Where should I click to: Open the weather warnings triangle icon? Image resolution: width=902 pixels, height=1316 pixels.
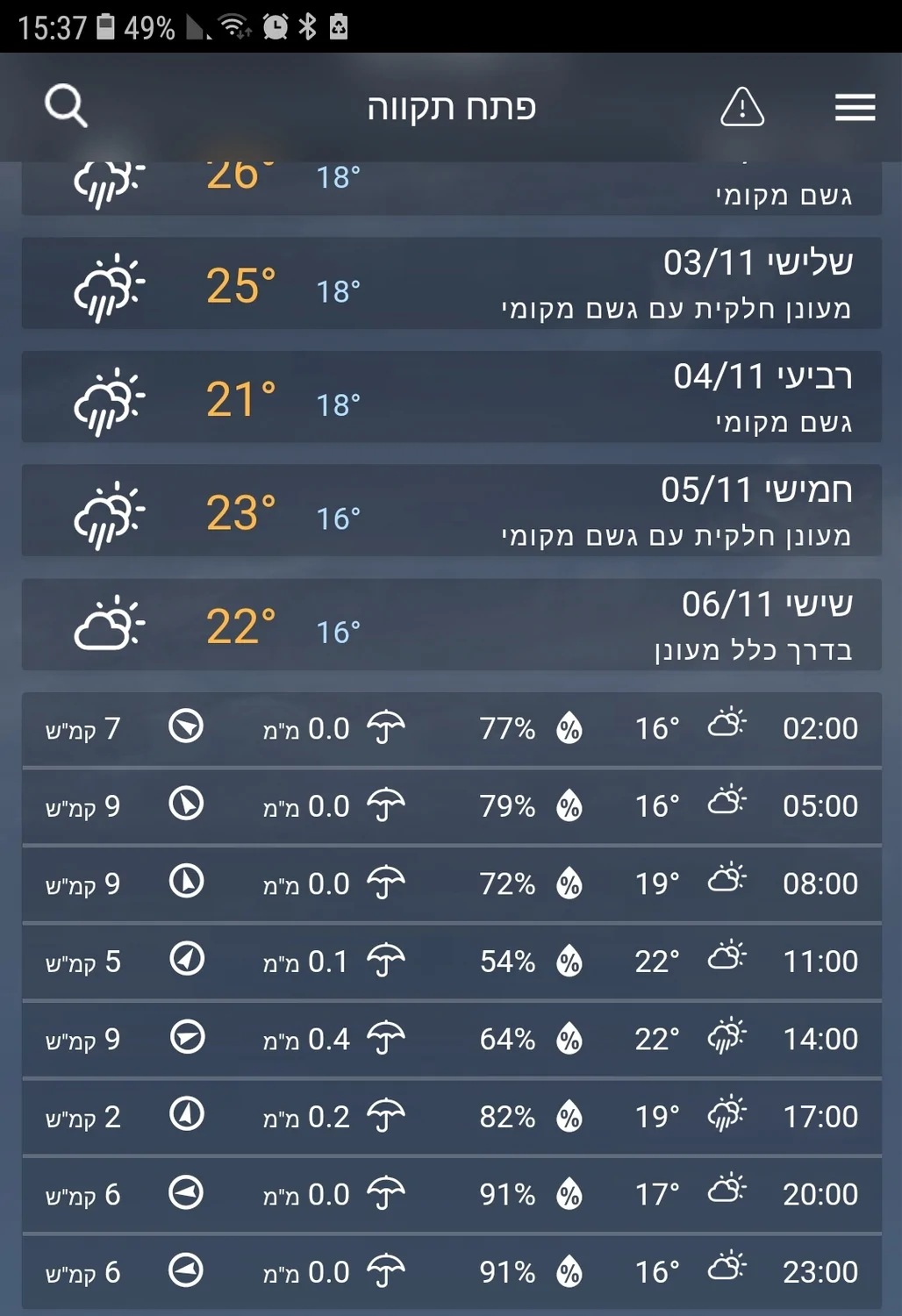coord(742,107)
